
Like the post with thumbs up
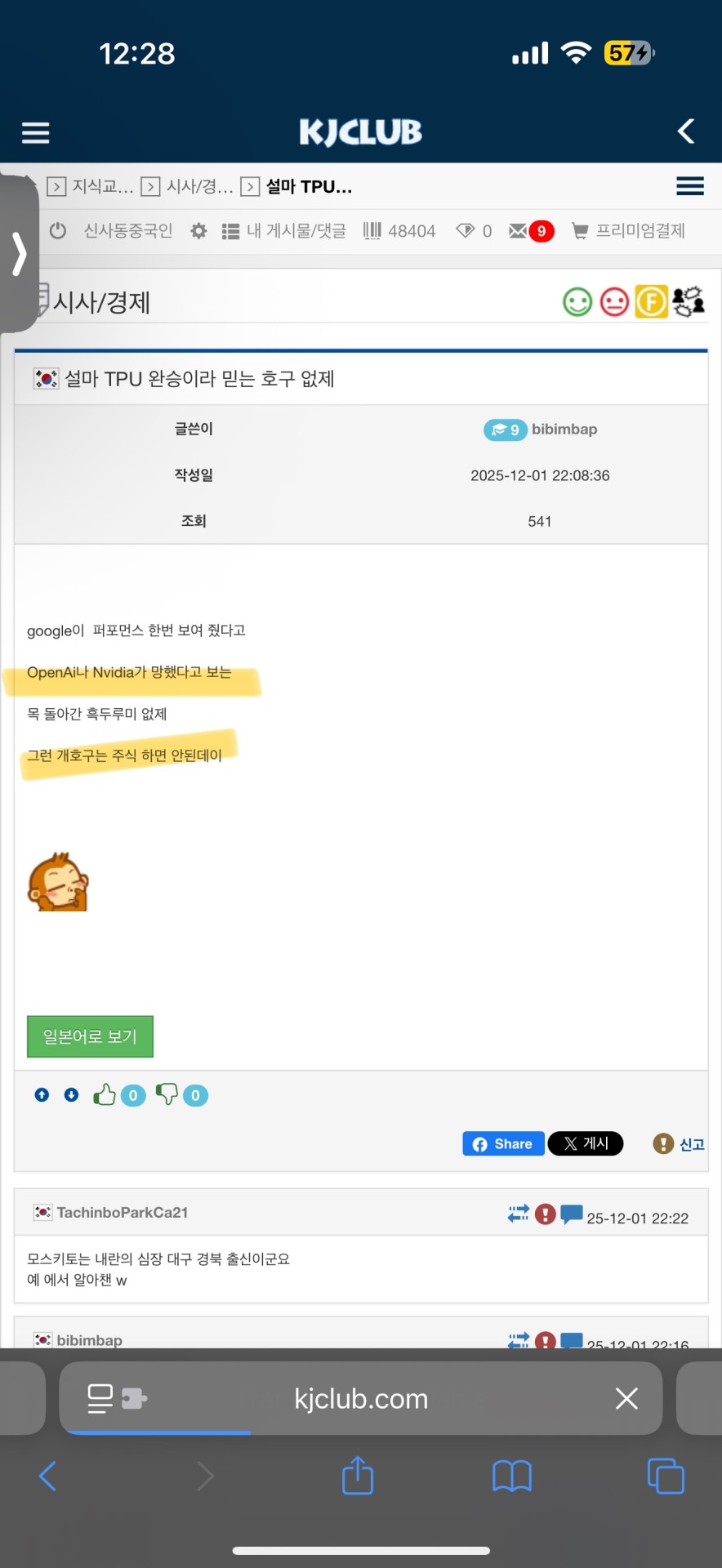(105, 1094)
